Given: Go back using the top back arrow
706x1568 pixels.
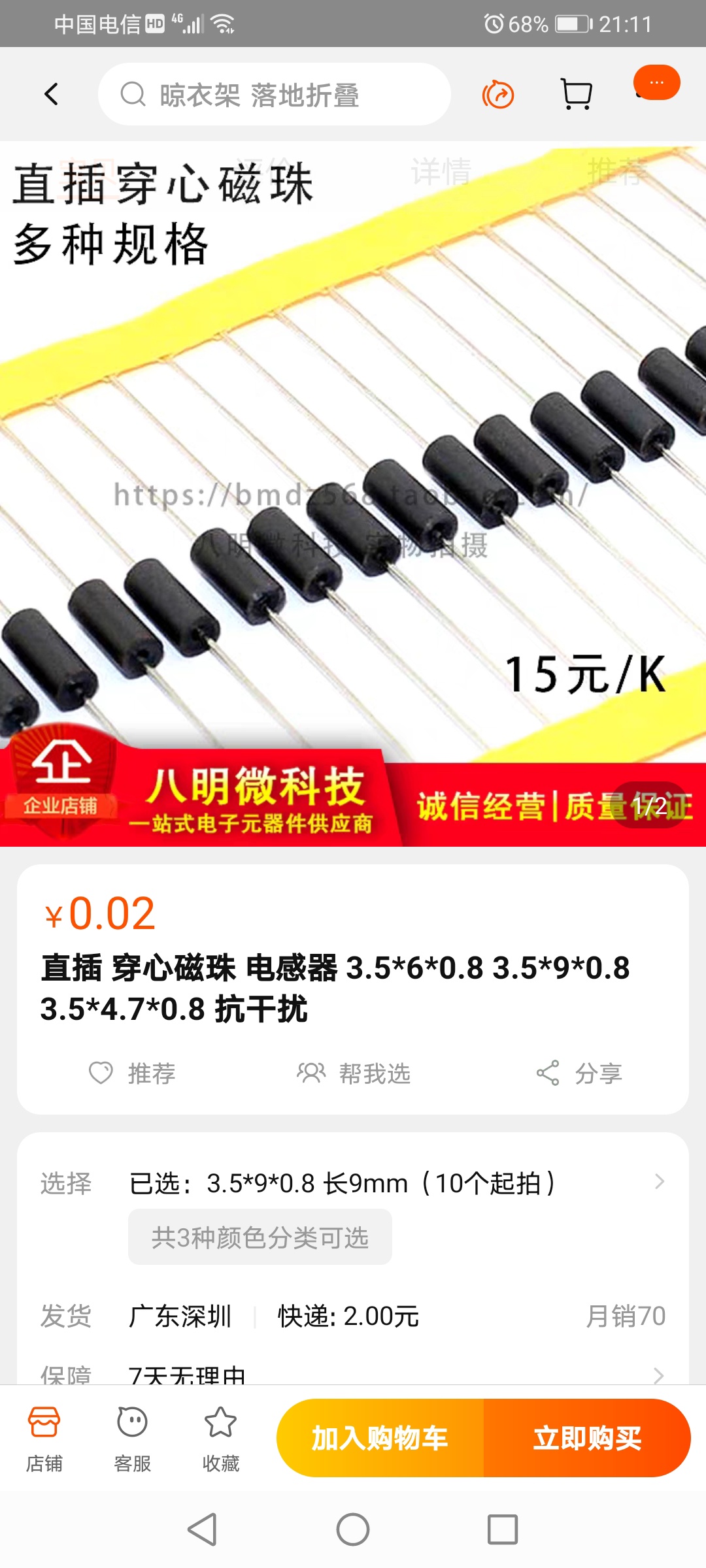Looking at the screenshot, I should (51, 94).
